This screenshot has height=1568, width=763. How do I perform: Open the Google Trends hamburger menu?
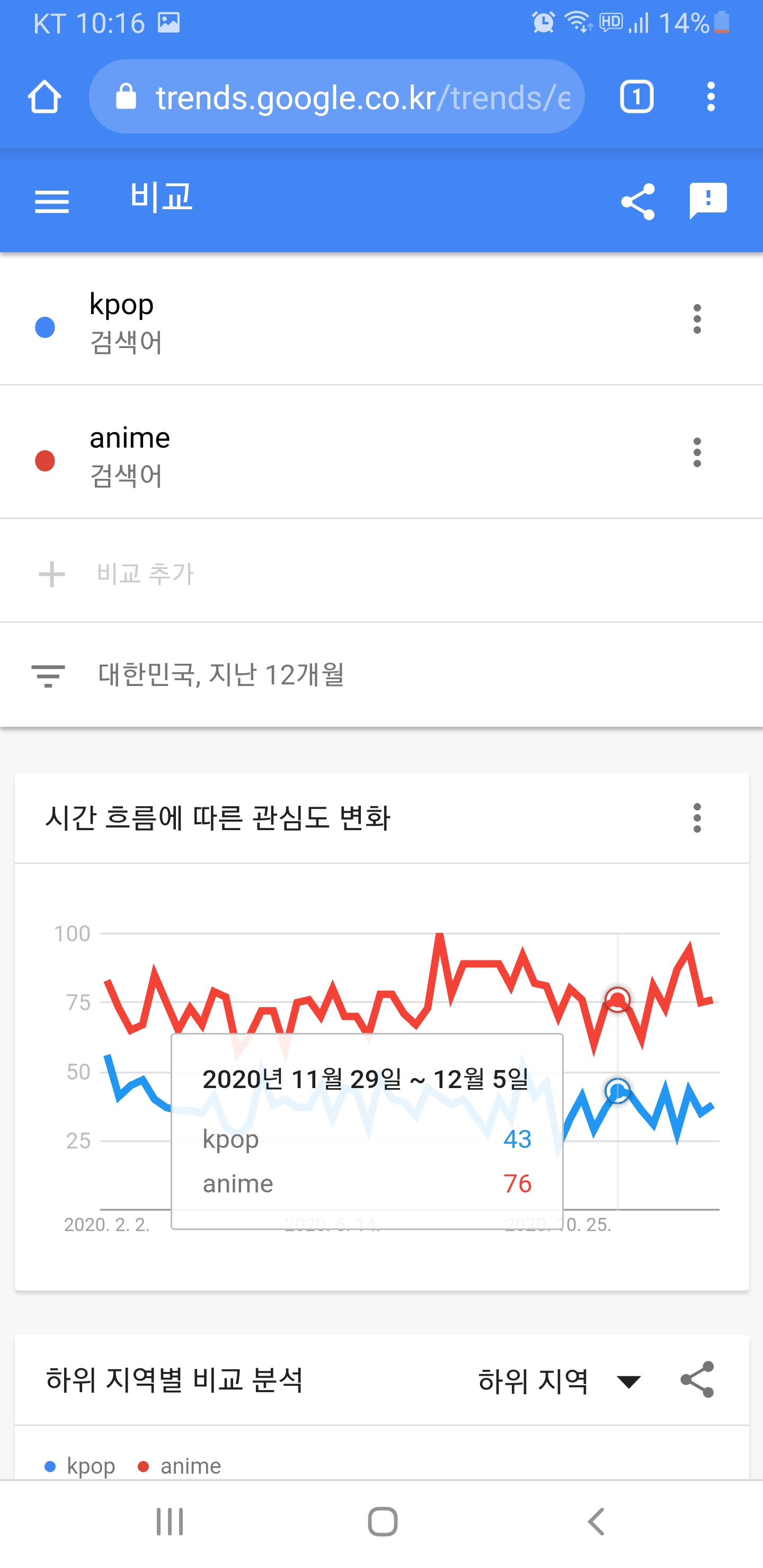coord(52,201)
